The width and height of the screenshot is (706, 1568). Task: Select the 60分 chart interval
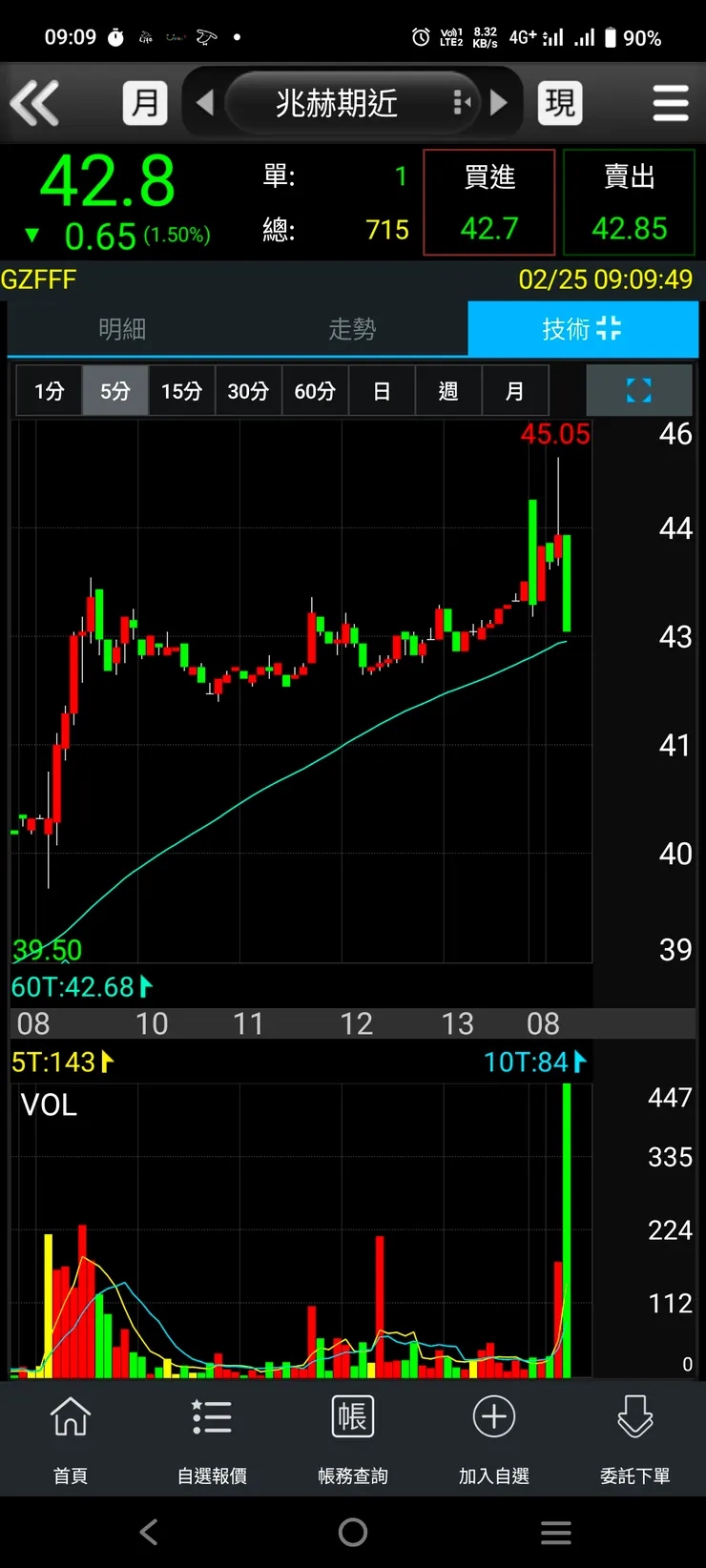tap(315, 391)
